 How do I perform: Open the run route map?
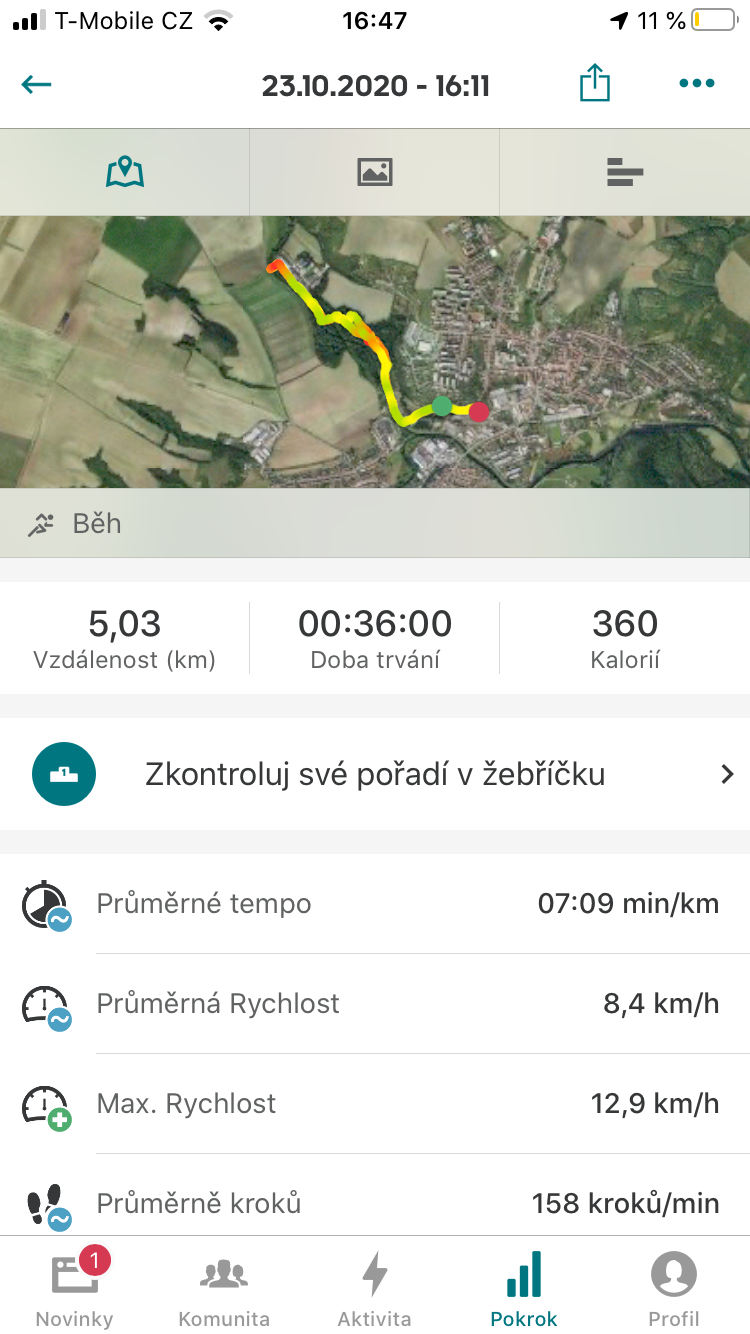coord(375,352)
